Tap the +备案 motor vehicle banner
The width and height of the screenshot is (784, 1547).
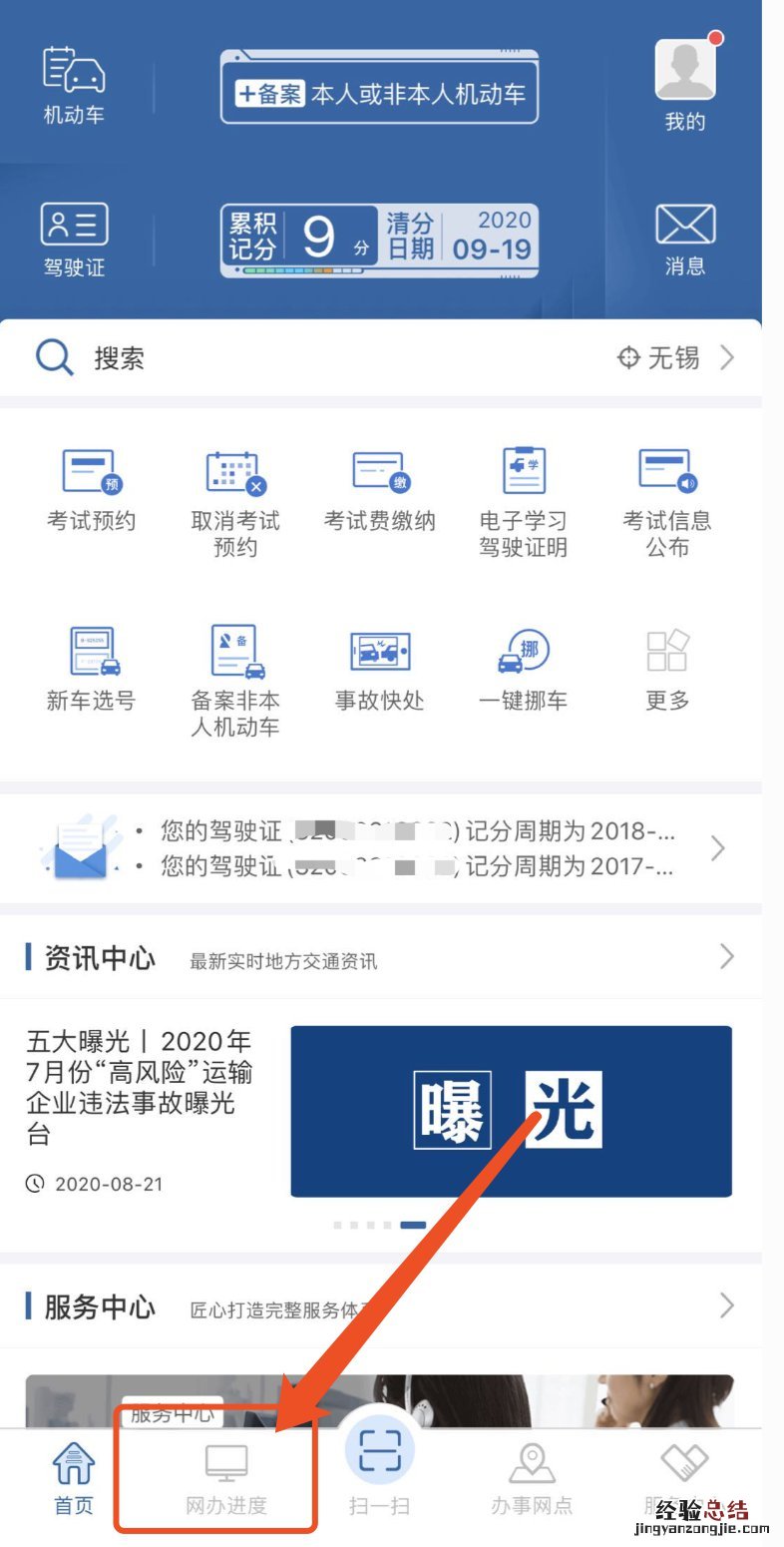[x=379, y=95]
